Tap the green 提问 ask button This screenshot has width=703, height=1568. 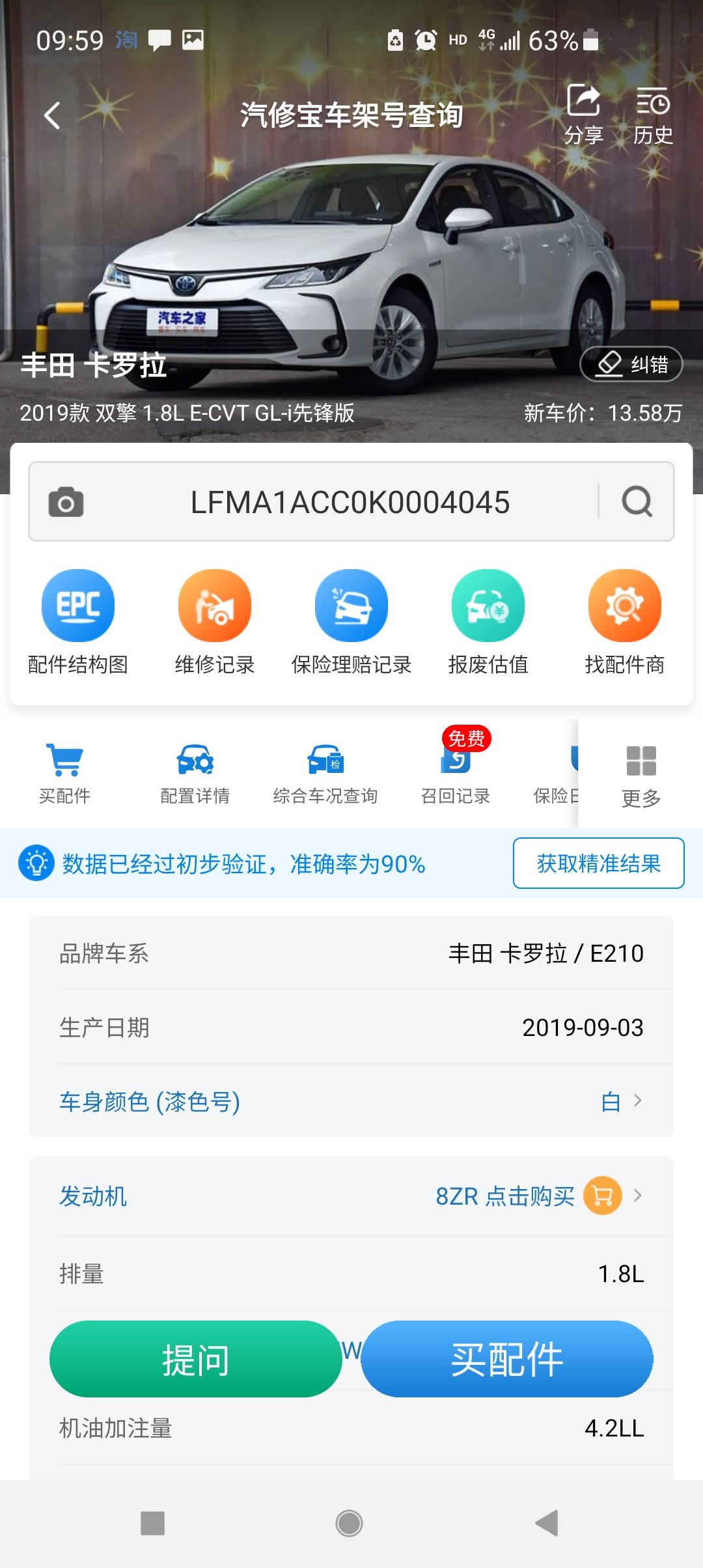point(195,1360)
